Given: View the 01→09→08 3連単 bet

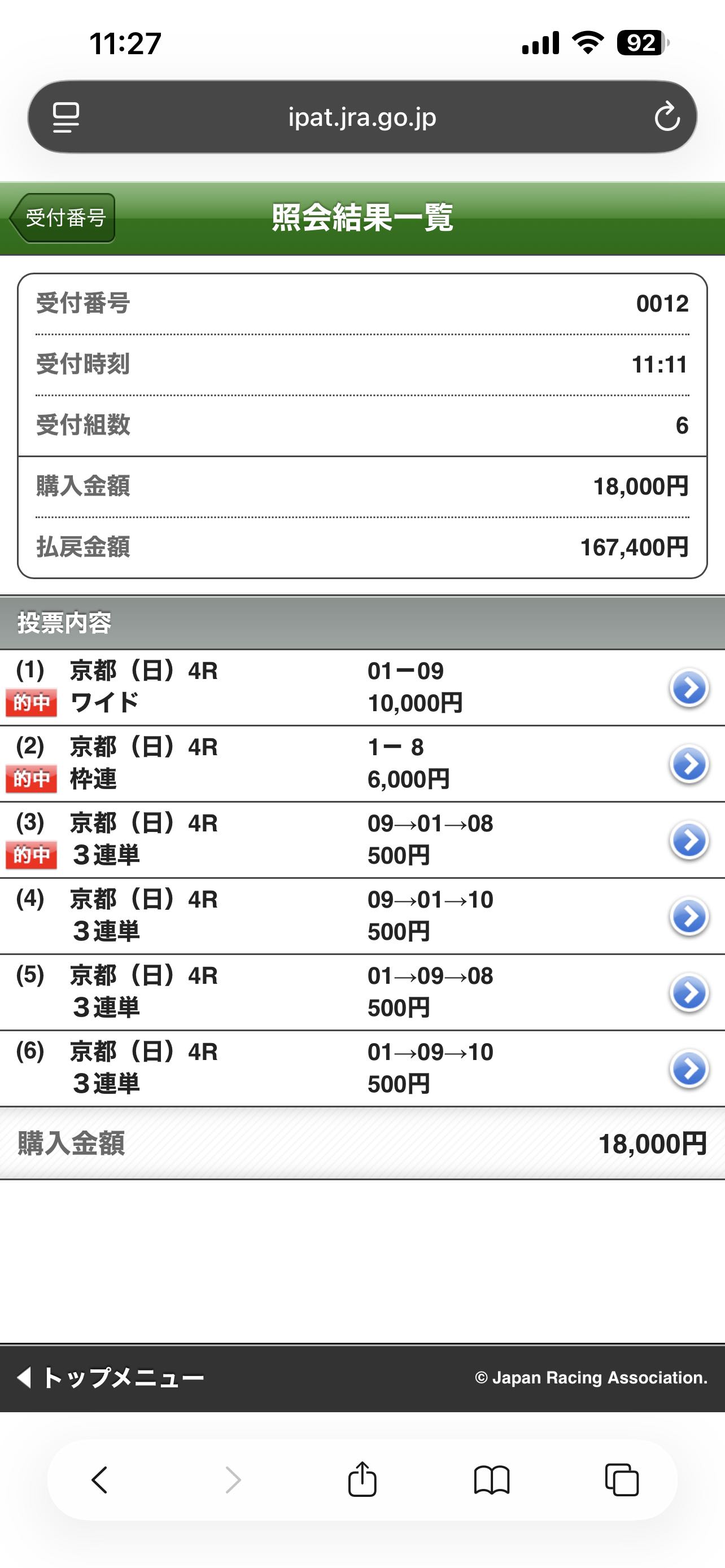Looking at the screenshot, I should [x=688, y=993].
